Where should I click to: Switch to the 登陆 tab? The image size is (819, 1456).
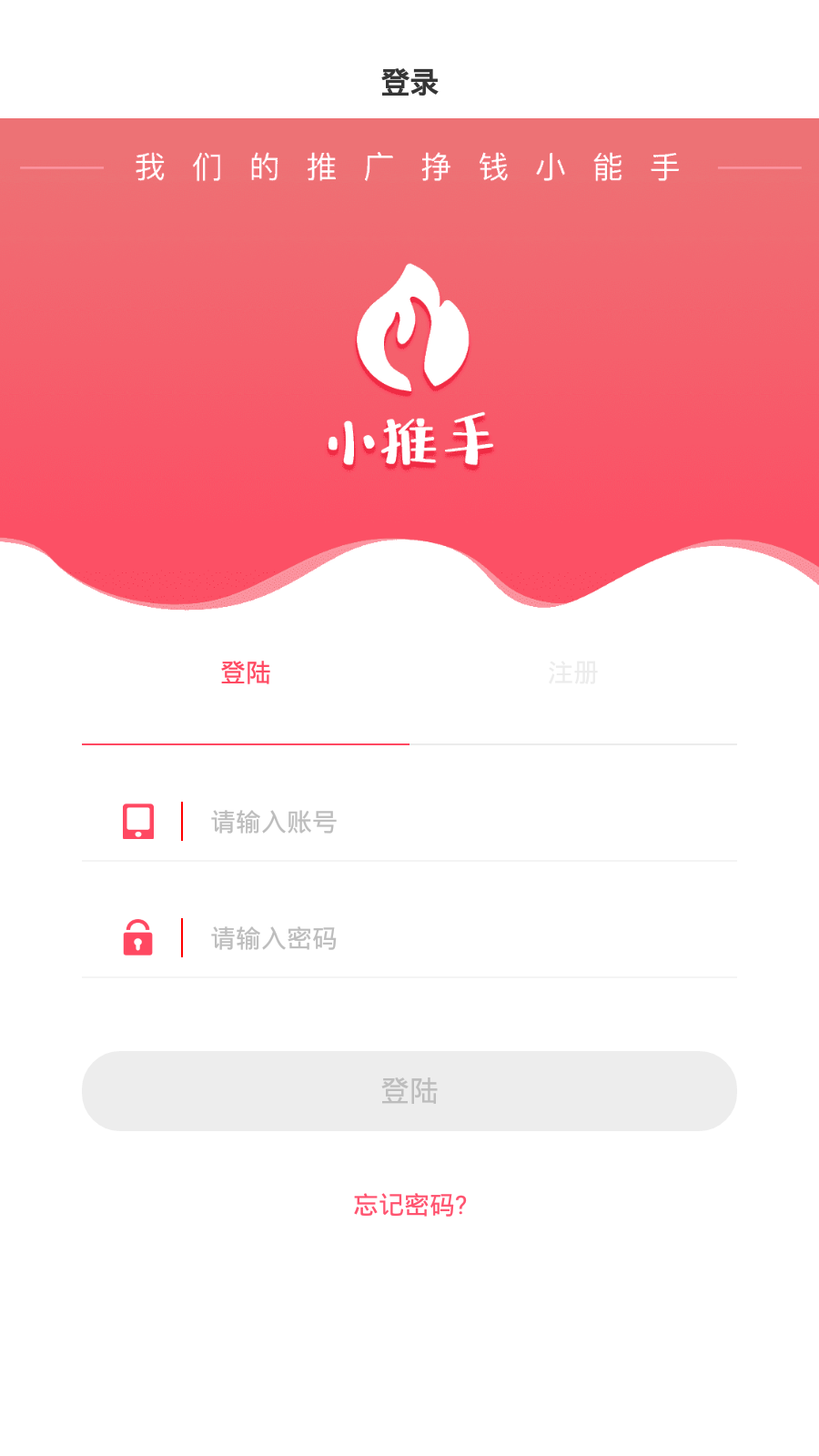(x=246, y=673)
